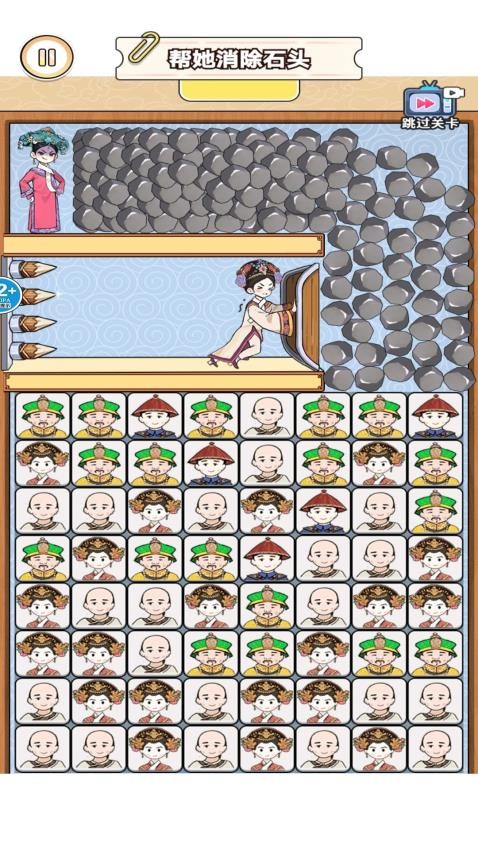Viewport: 478px width, 850px height.
Task: Select the red-hat tile at grid's top-right corner
Action: coord(435,416)
